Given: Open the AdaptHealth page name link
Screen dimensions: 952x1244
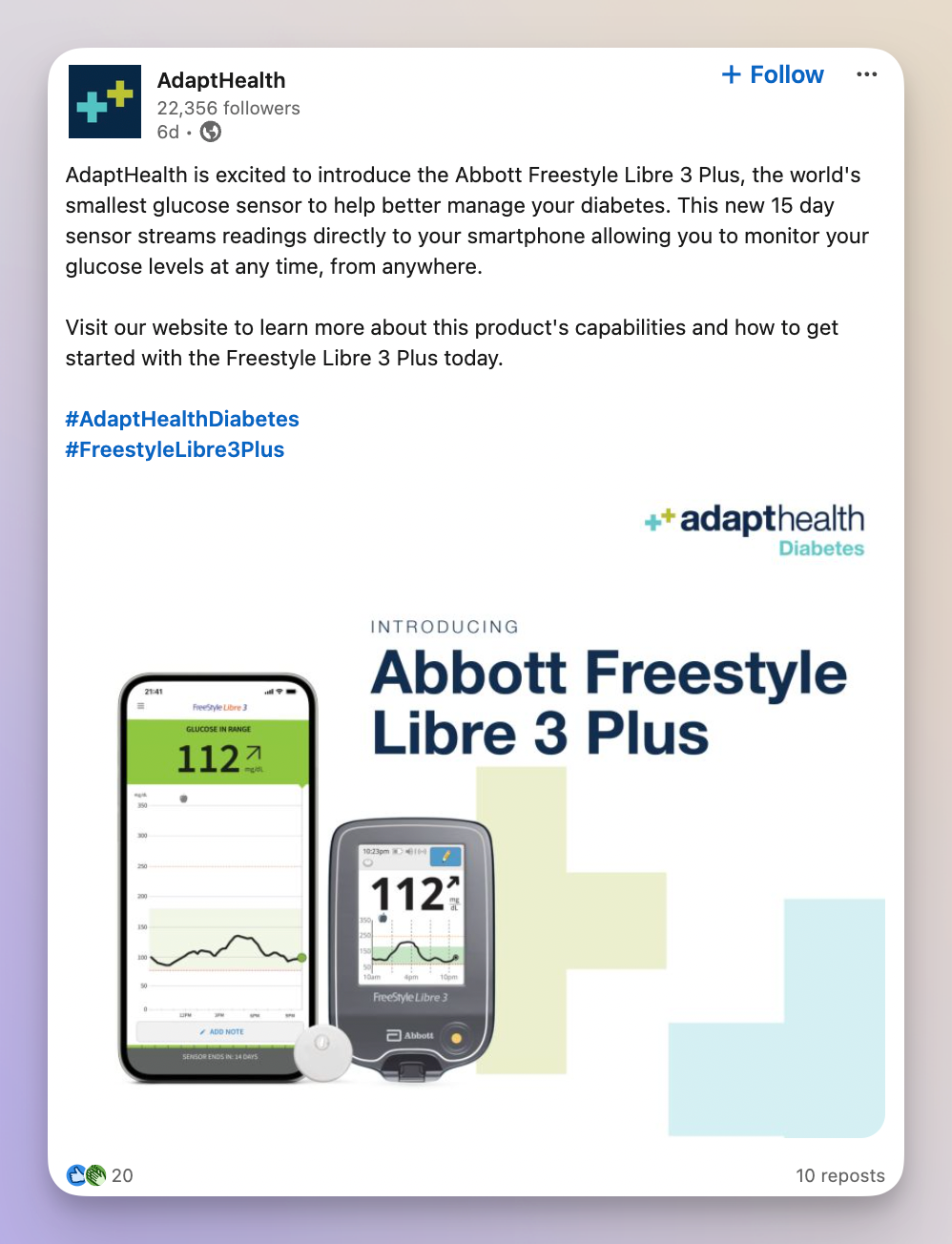Looking at the screenshot, I should coord(221,81).
